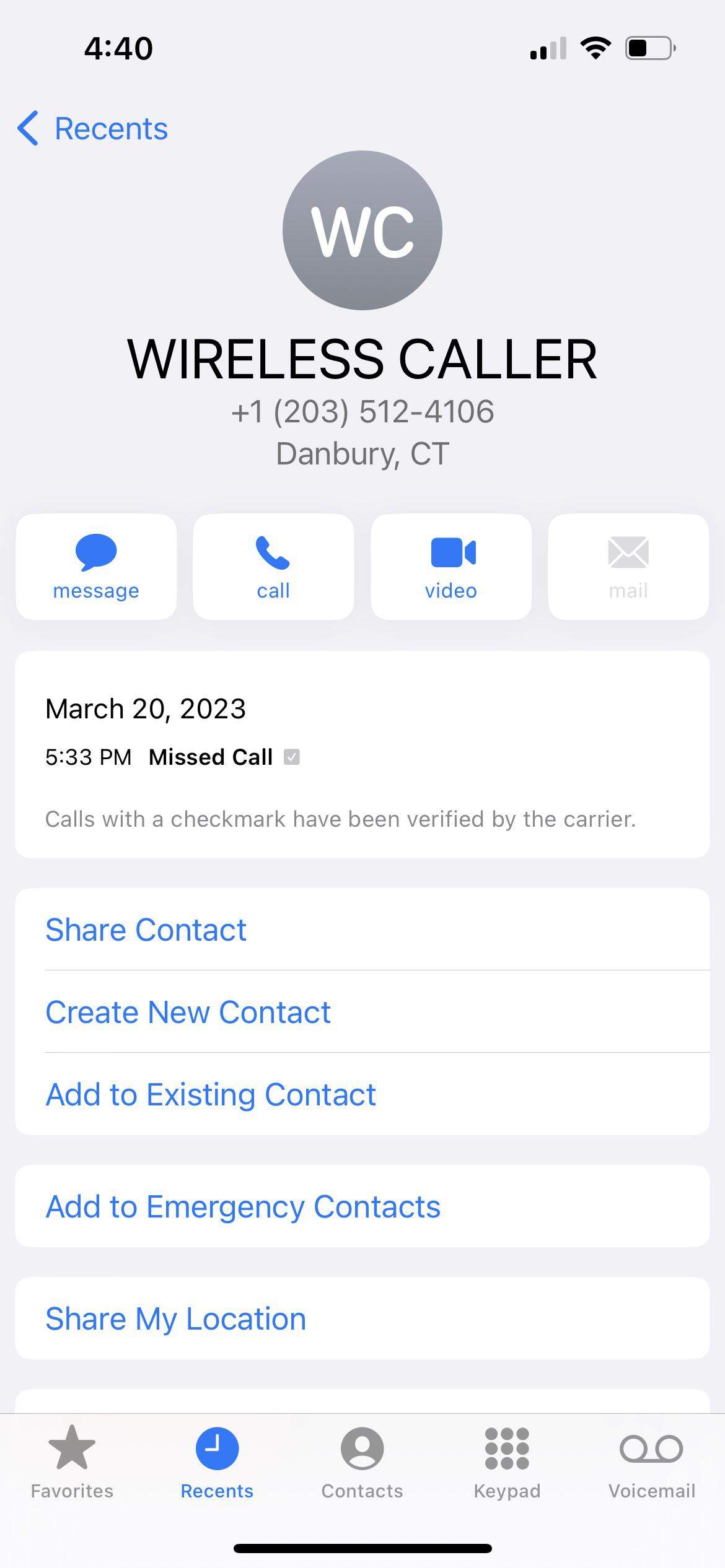
Task: Open the Contacts tab
Action: click(x=362, y=1463)
